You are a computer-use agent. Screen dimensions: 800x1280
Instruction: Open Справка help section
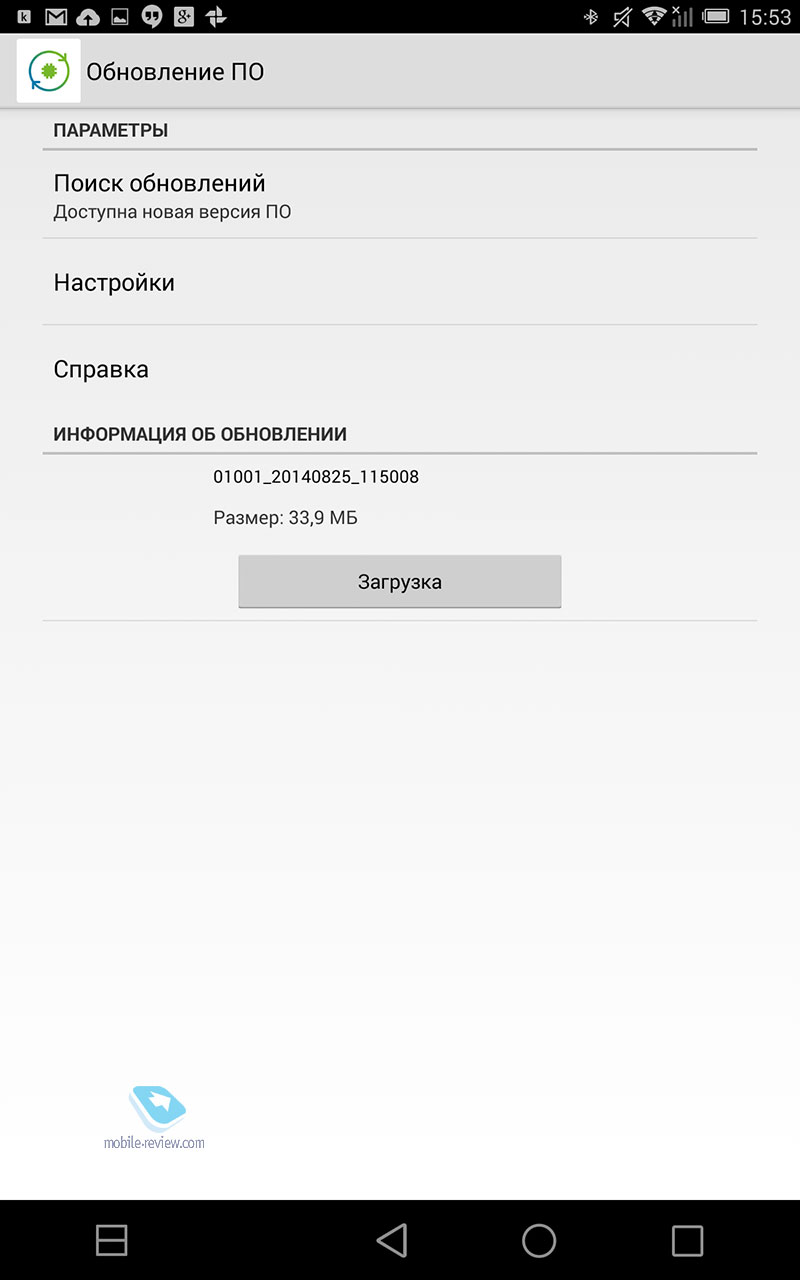[400, 369]
